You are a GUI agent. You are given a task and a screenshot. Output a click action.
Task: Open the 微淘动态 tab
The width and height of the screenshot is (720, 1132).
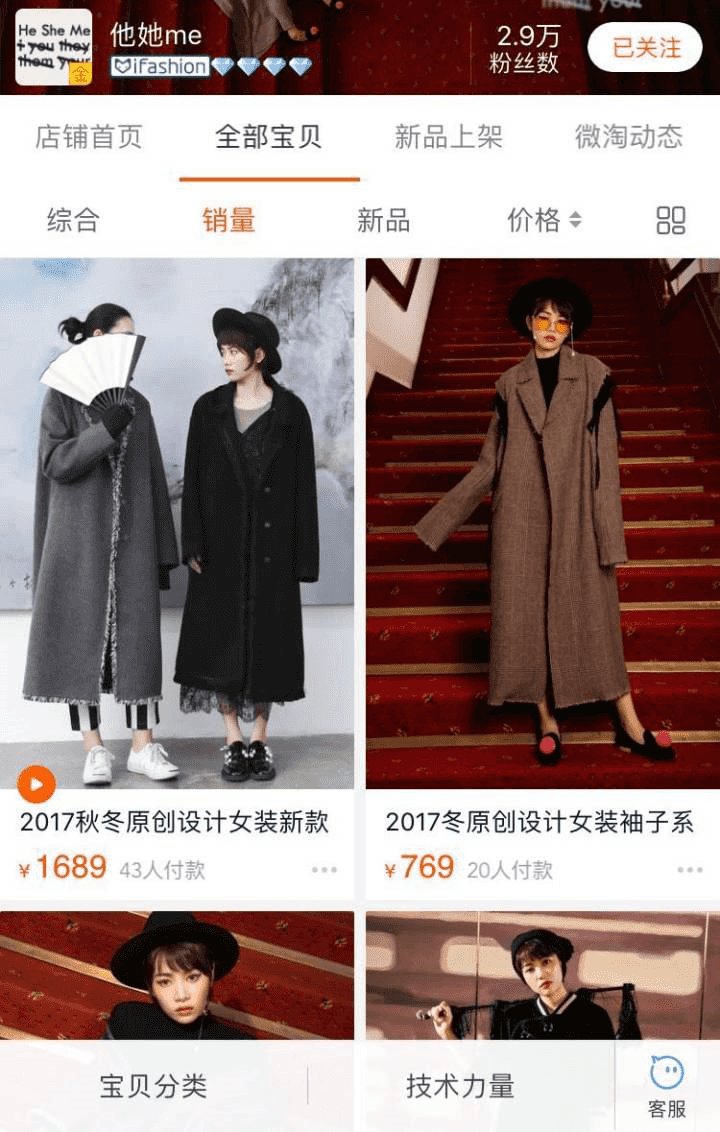(628, 137)
